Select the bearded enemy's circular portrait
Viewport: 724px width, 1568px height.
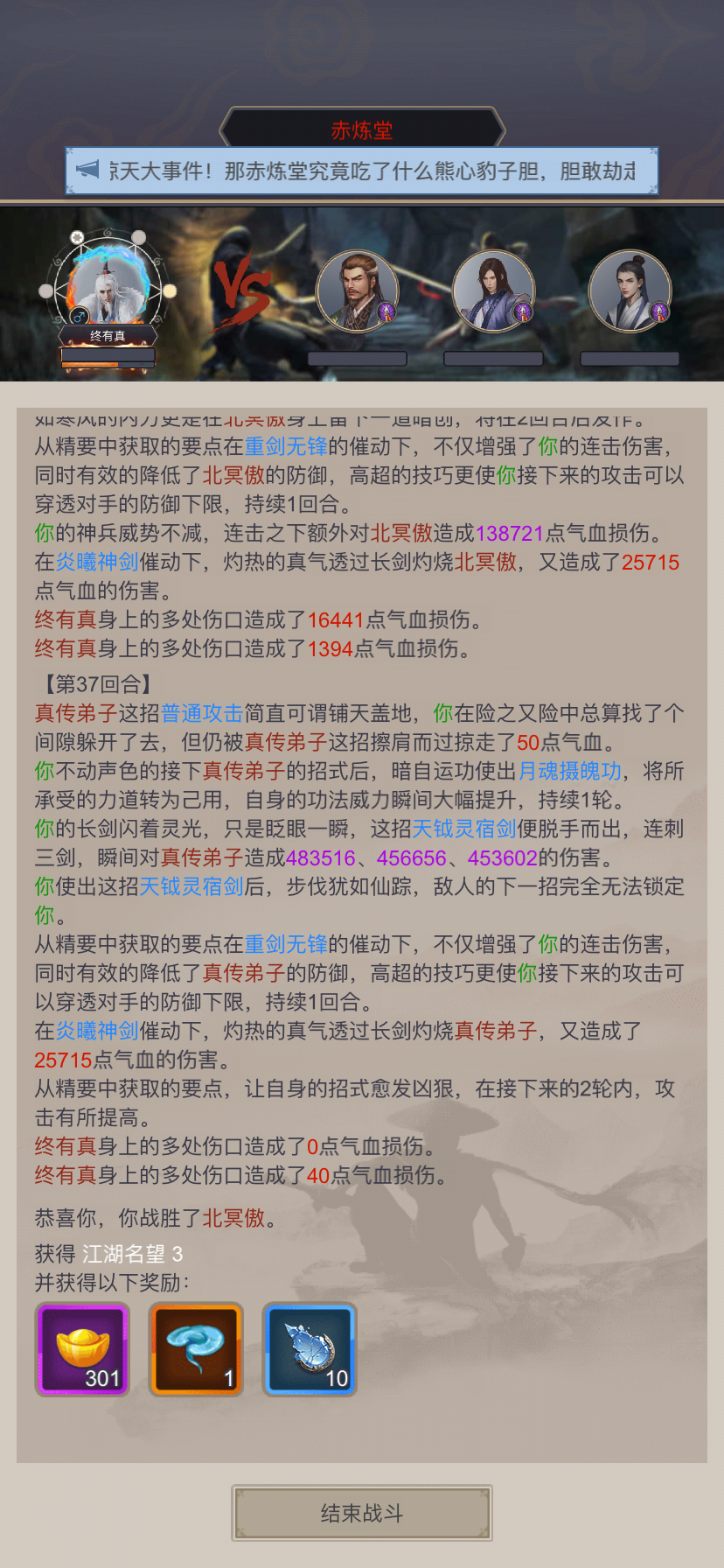[x=359, y=290]
